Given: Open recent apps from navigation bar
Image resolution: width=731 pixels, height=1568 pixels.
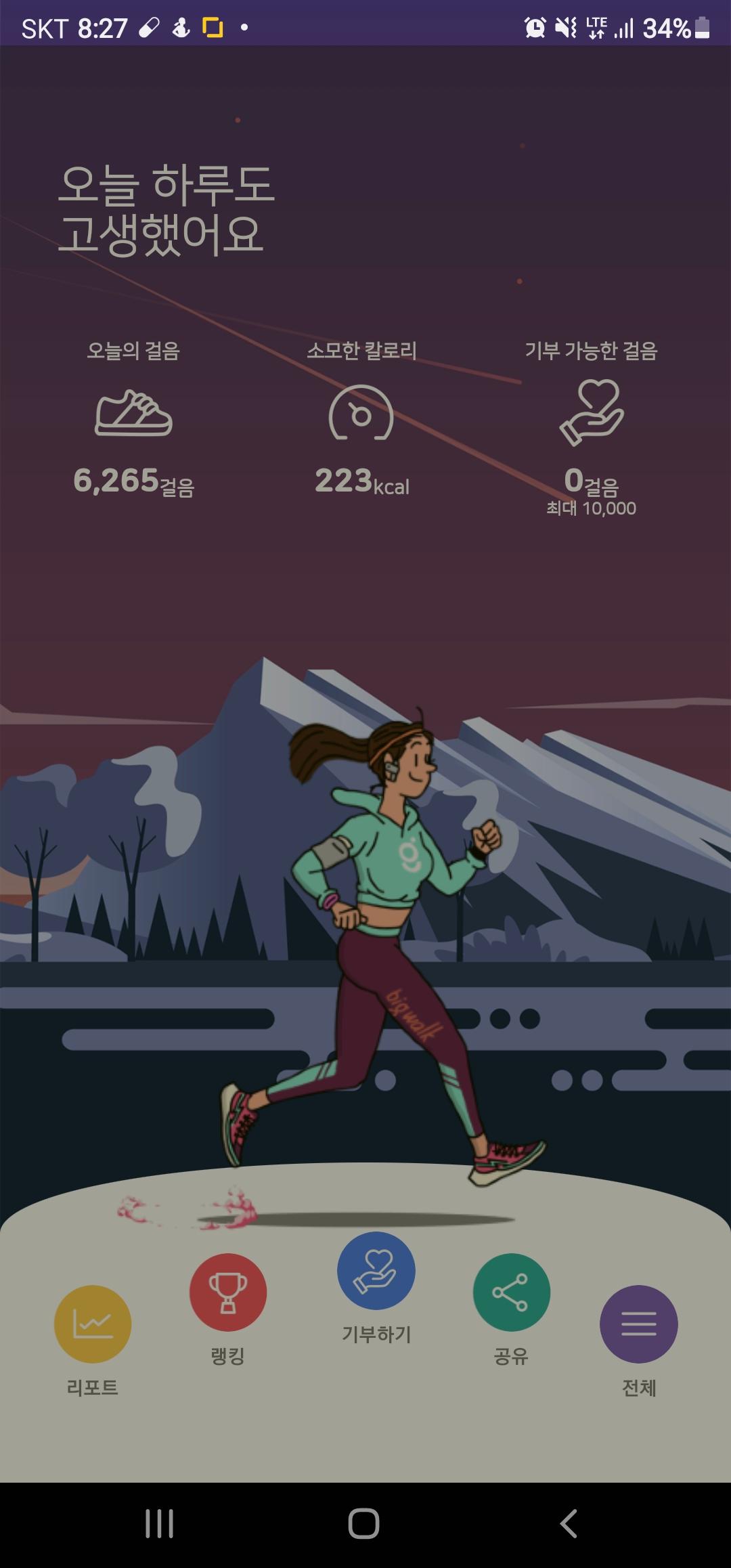Looking at the screenshot, I should (160, 1524).
